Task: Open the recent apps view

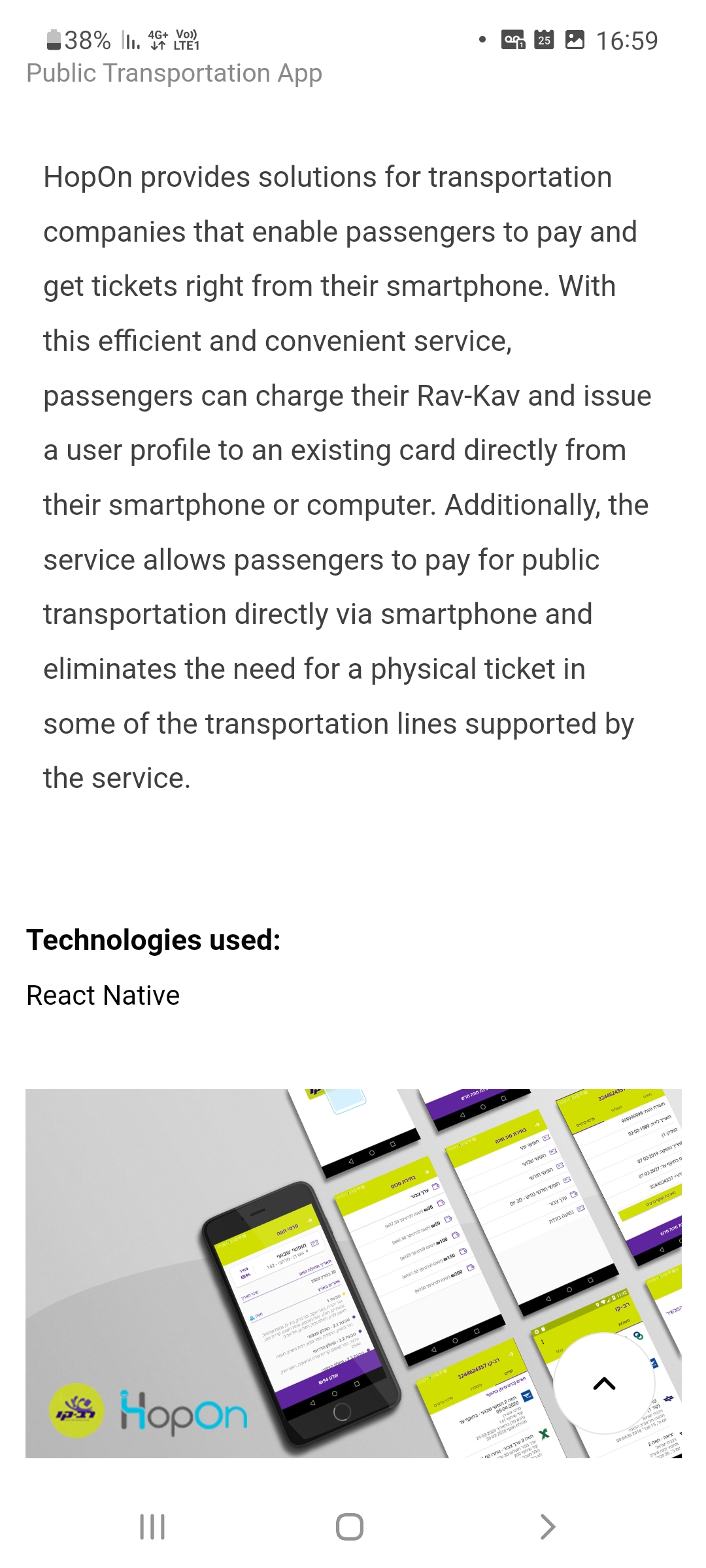Action: pyautogui.click(x=152, y=1527)
